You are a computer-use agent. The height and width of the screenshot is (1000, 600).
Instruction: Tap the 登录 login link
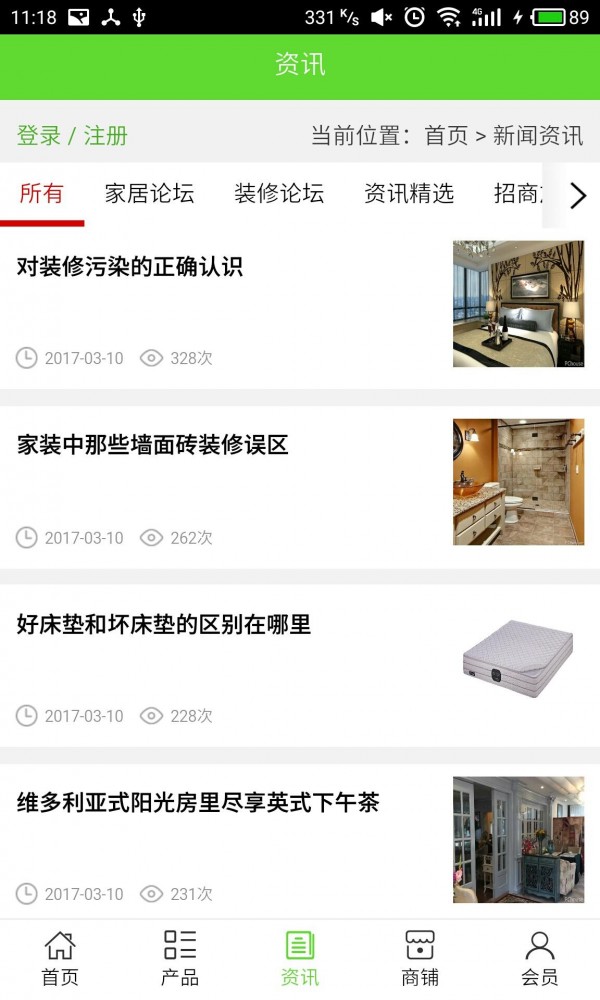(x=39, y=136)
